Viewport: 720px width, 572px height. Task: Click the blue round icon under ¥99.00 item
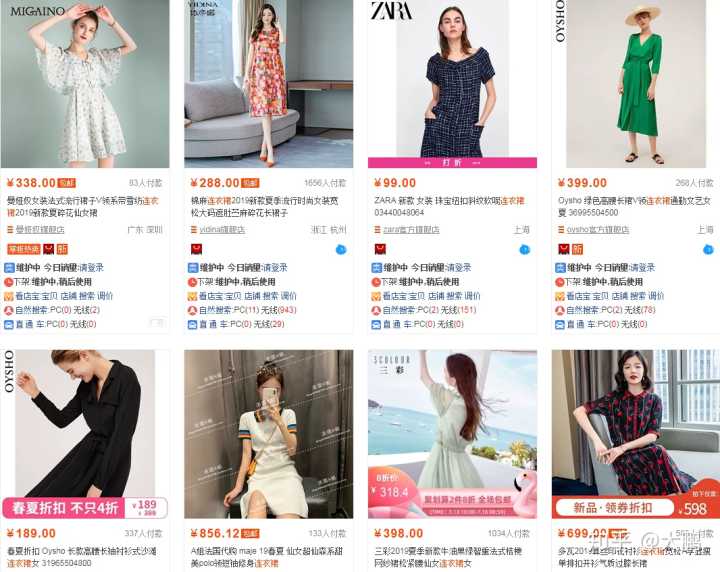pyautogui.click(x=525, y=249)
